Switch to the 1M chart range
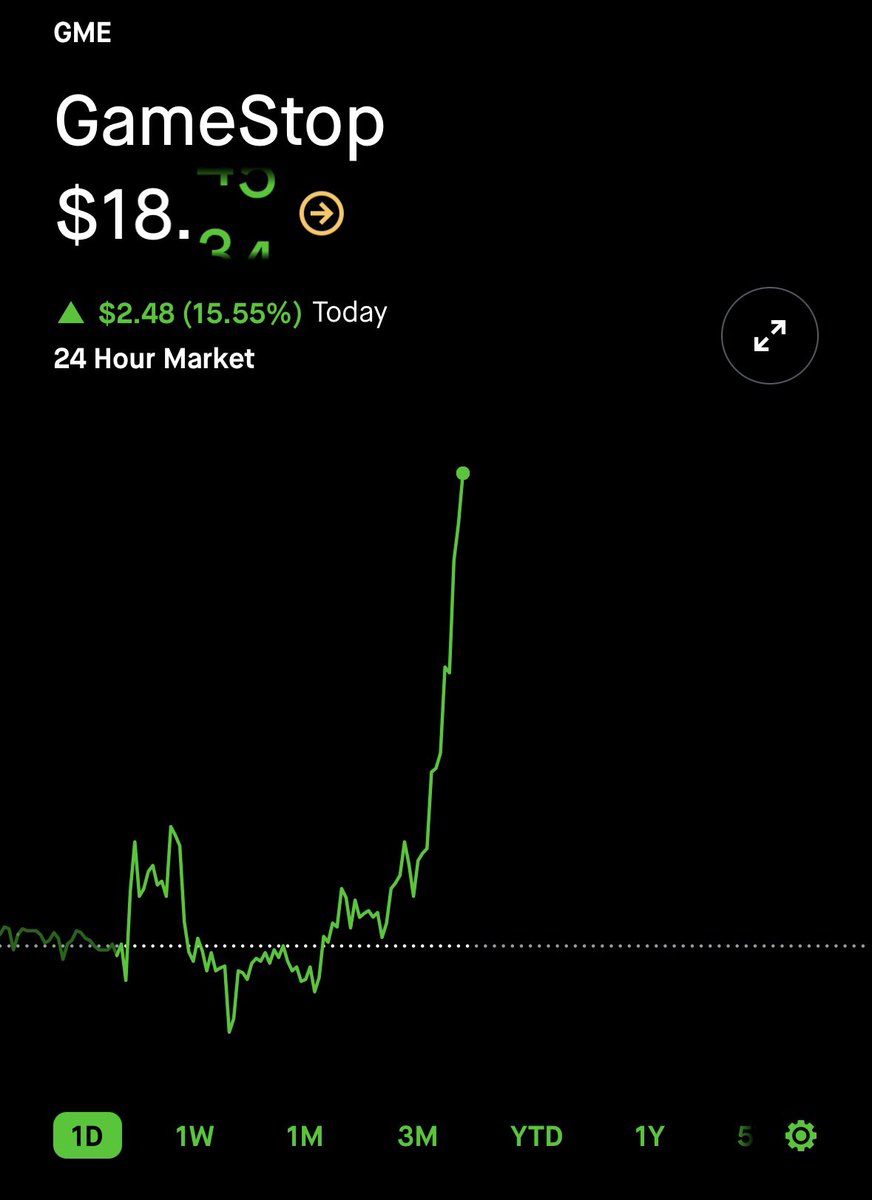The image size is (872, 1200). pos(304,1136)
